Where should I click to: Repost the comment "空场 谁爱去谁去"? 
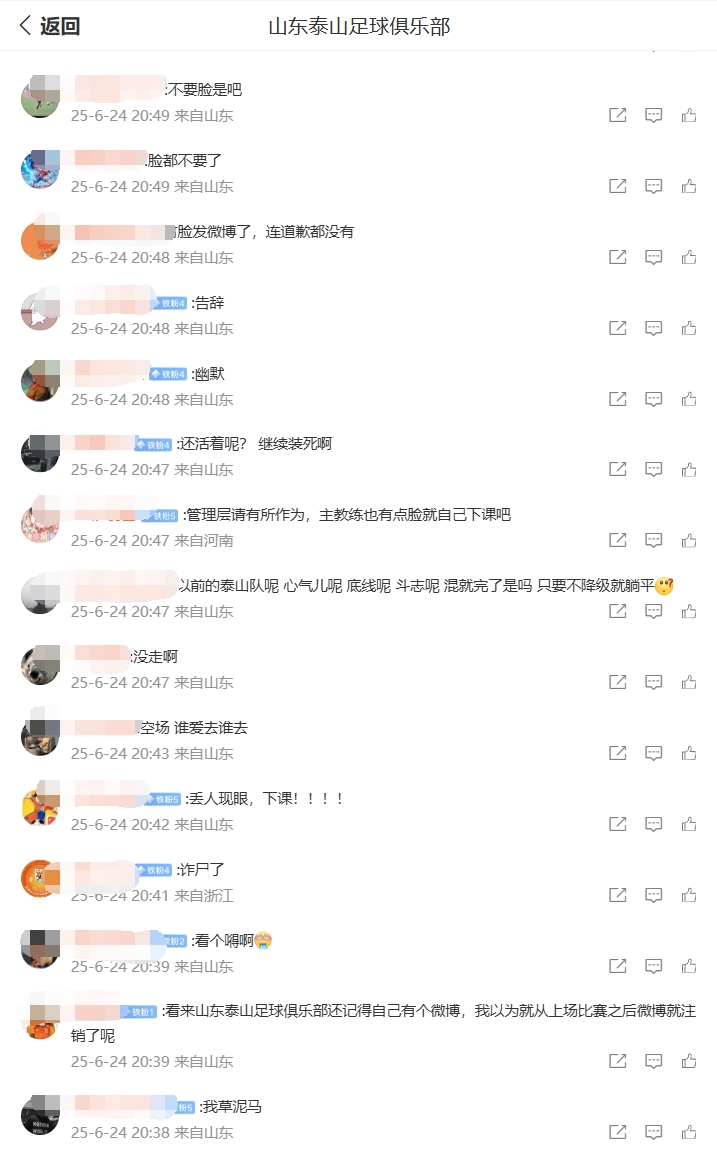coord(618,753)
